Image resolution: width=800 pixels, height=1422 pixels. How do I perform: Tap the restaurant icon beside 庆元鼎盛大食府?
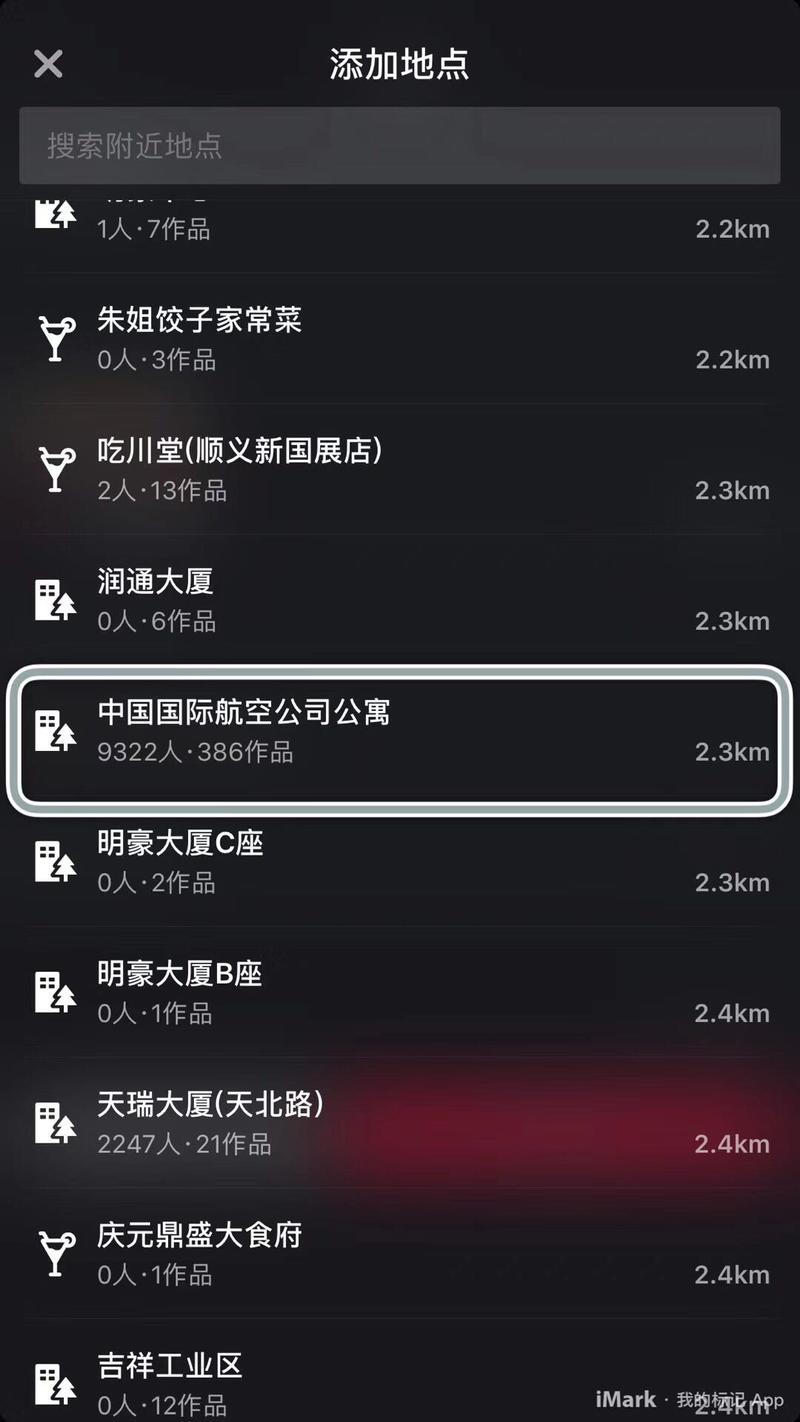pyautogui.click(x=57, y=1254)
